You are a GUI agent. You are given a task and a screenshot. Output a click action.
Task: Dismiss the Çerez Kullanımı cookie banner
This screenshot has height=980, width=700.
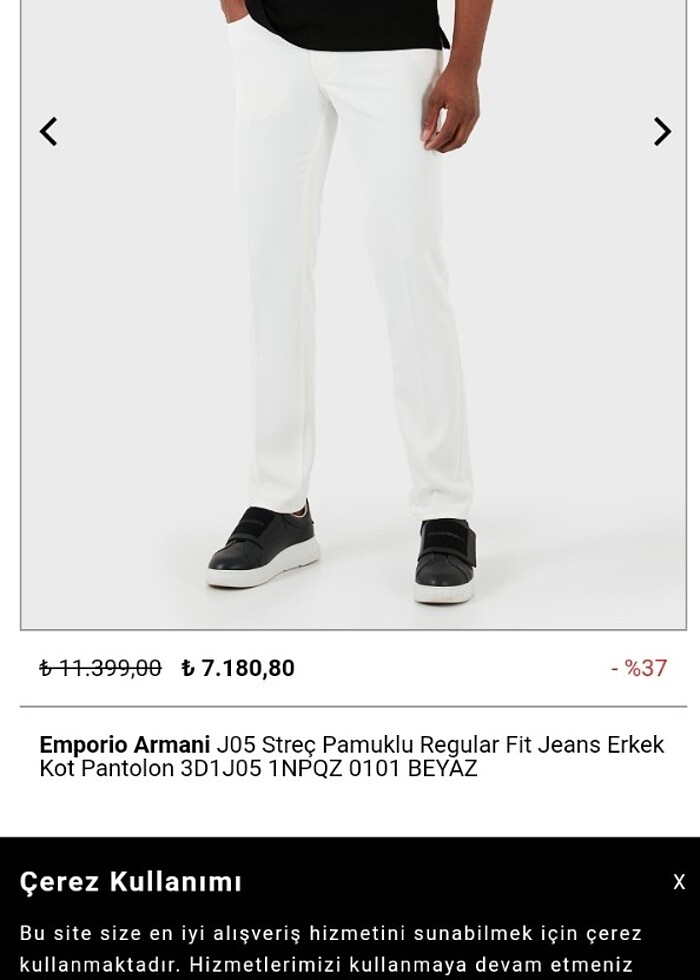pyautogui.click(x=679, y=882)
